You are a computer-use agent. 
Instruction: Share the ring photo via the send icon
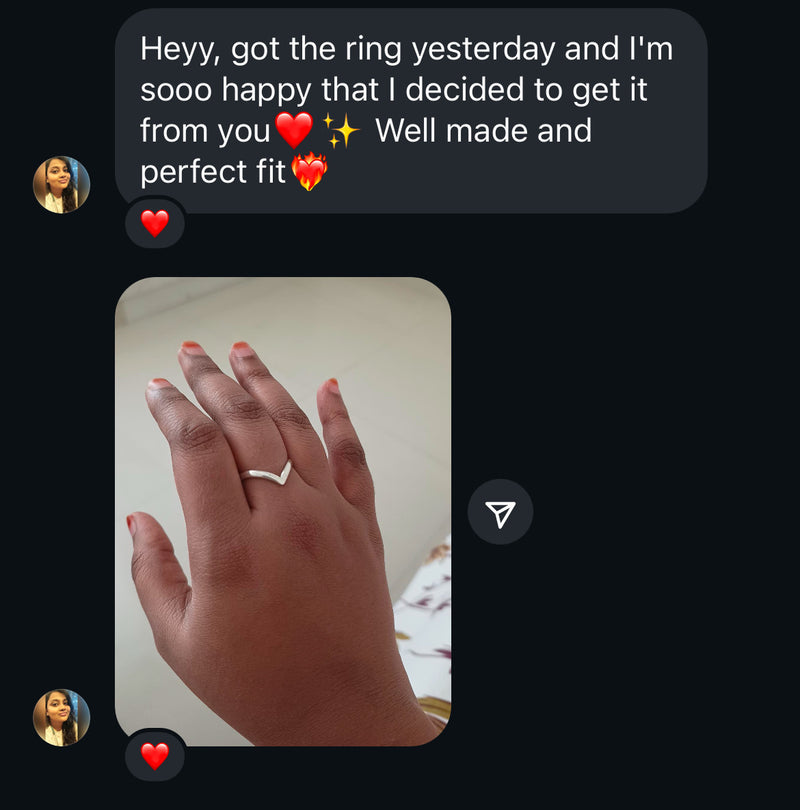[500, 512]
